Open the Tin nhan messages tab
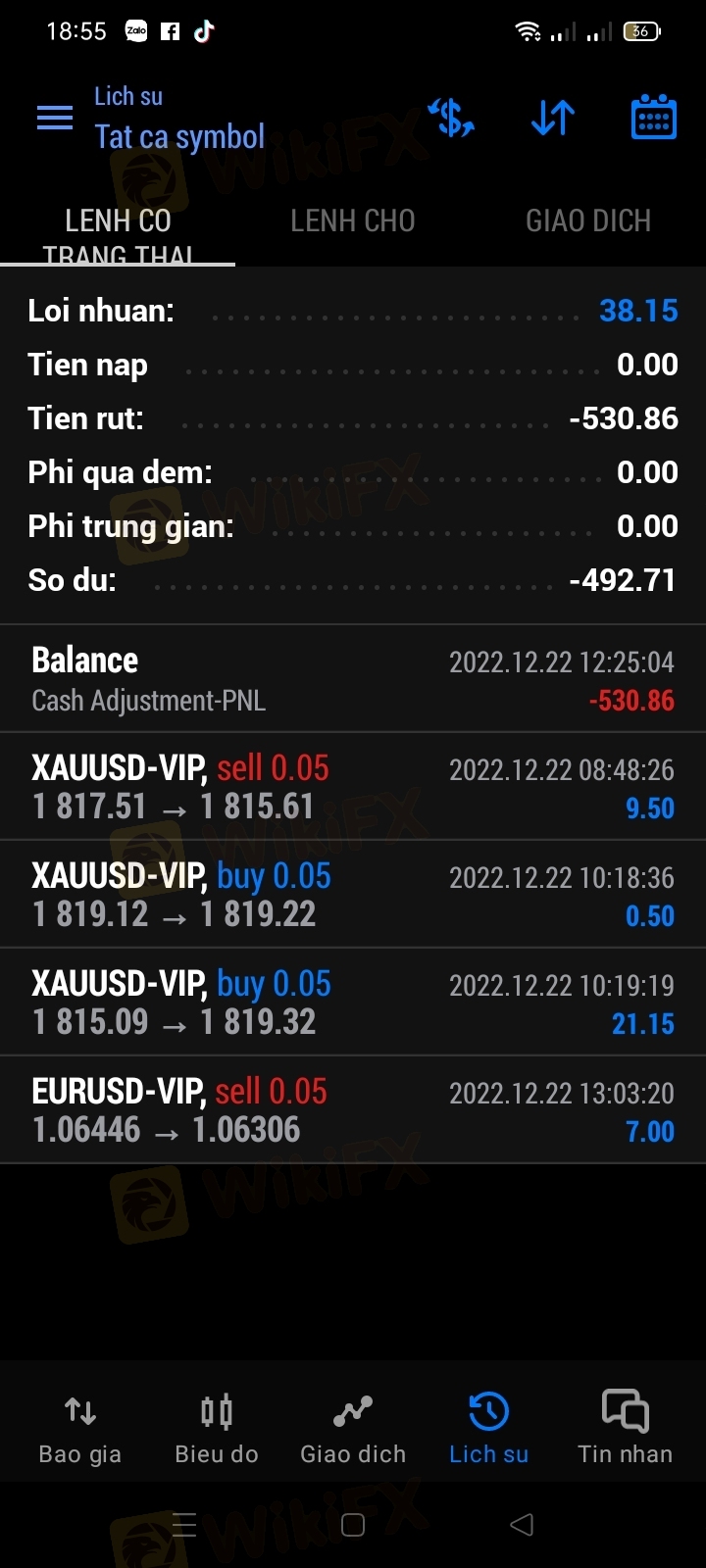Viewport: 706px width, 1568px height. (x=626, y=1427)
